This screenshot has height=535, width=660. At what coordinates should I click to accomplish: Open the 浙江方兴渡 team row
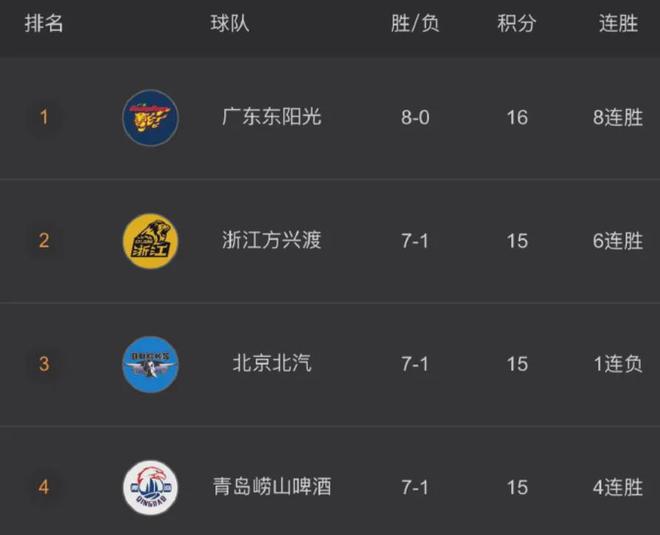point(271,241)
